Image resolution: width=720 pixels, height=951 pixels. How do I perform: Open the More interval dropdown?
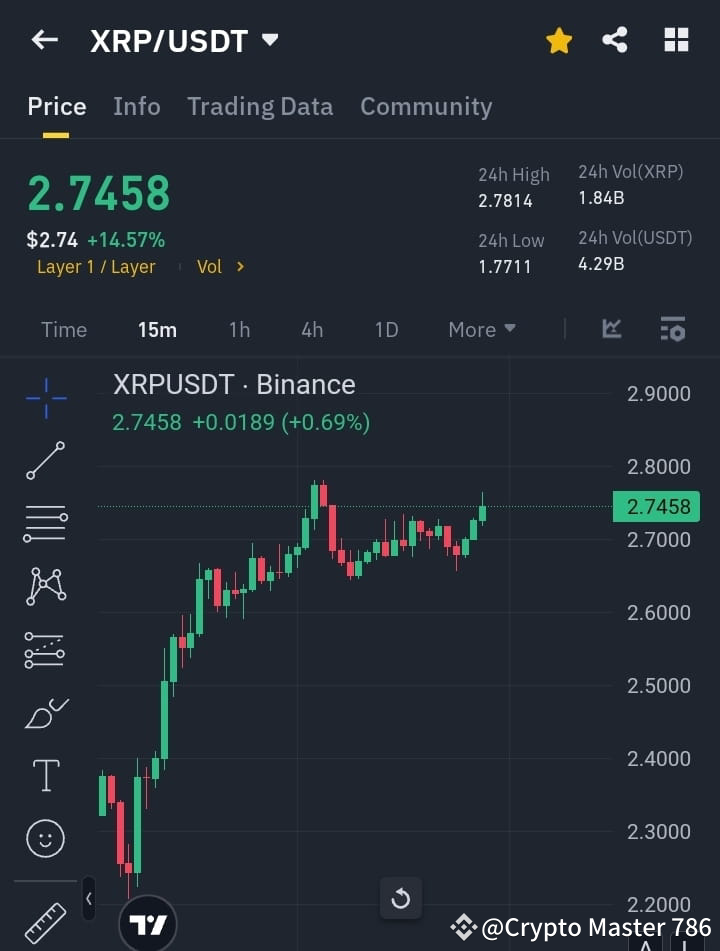click(x=481, y=329)
